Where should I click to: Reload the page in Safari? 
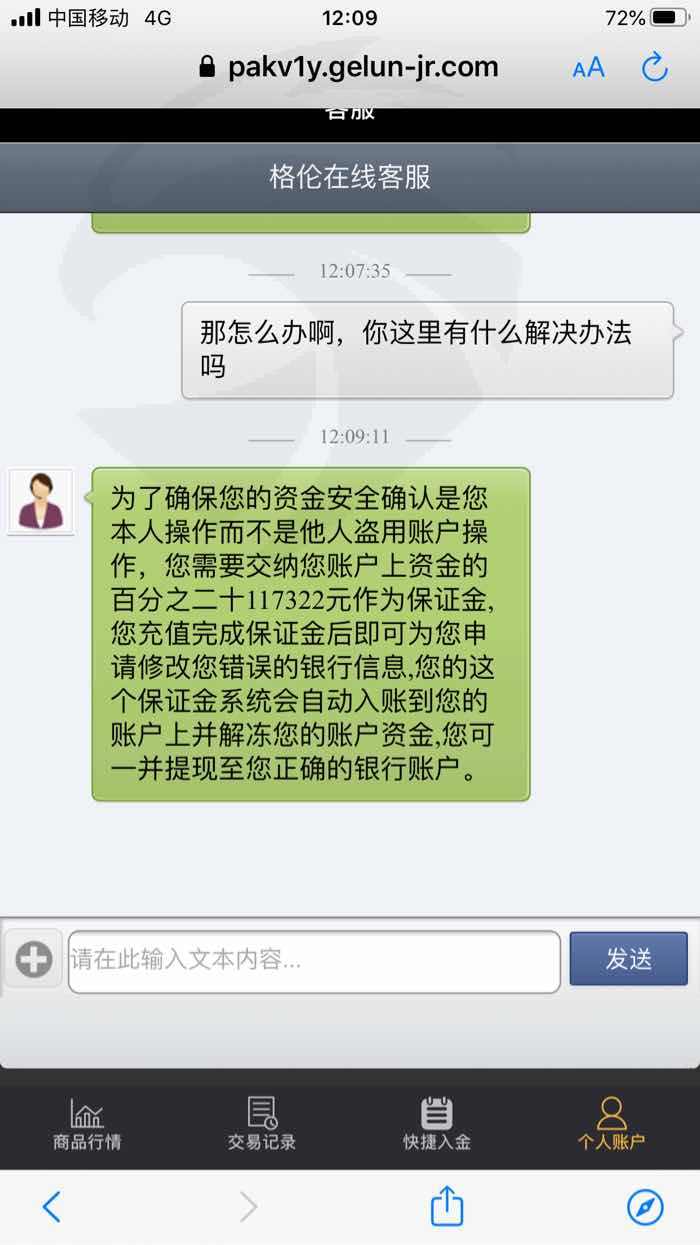pos(654,67)
